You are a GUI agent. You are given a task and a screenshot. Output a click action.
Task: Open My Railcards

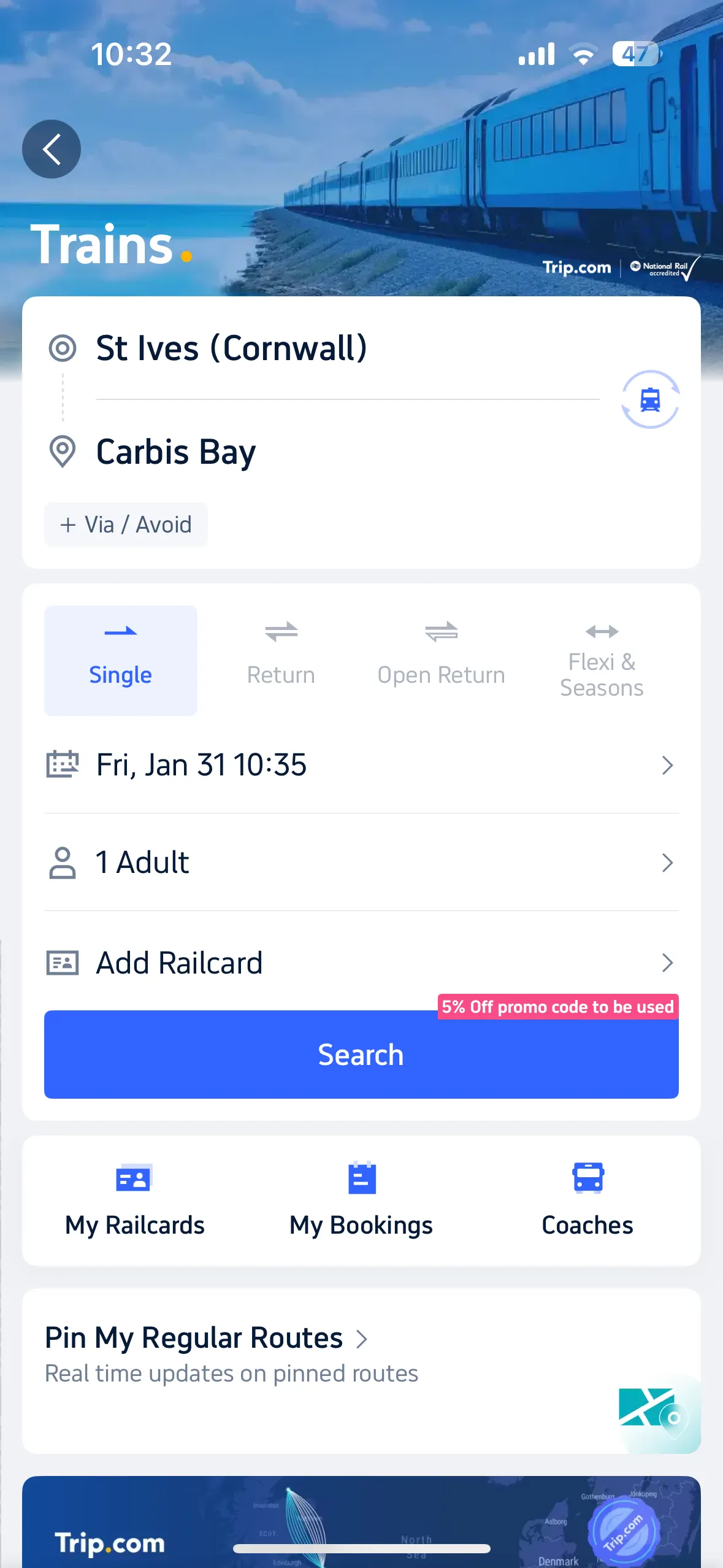[135, 1200]
